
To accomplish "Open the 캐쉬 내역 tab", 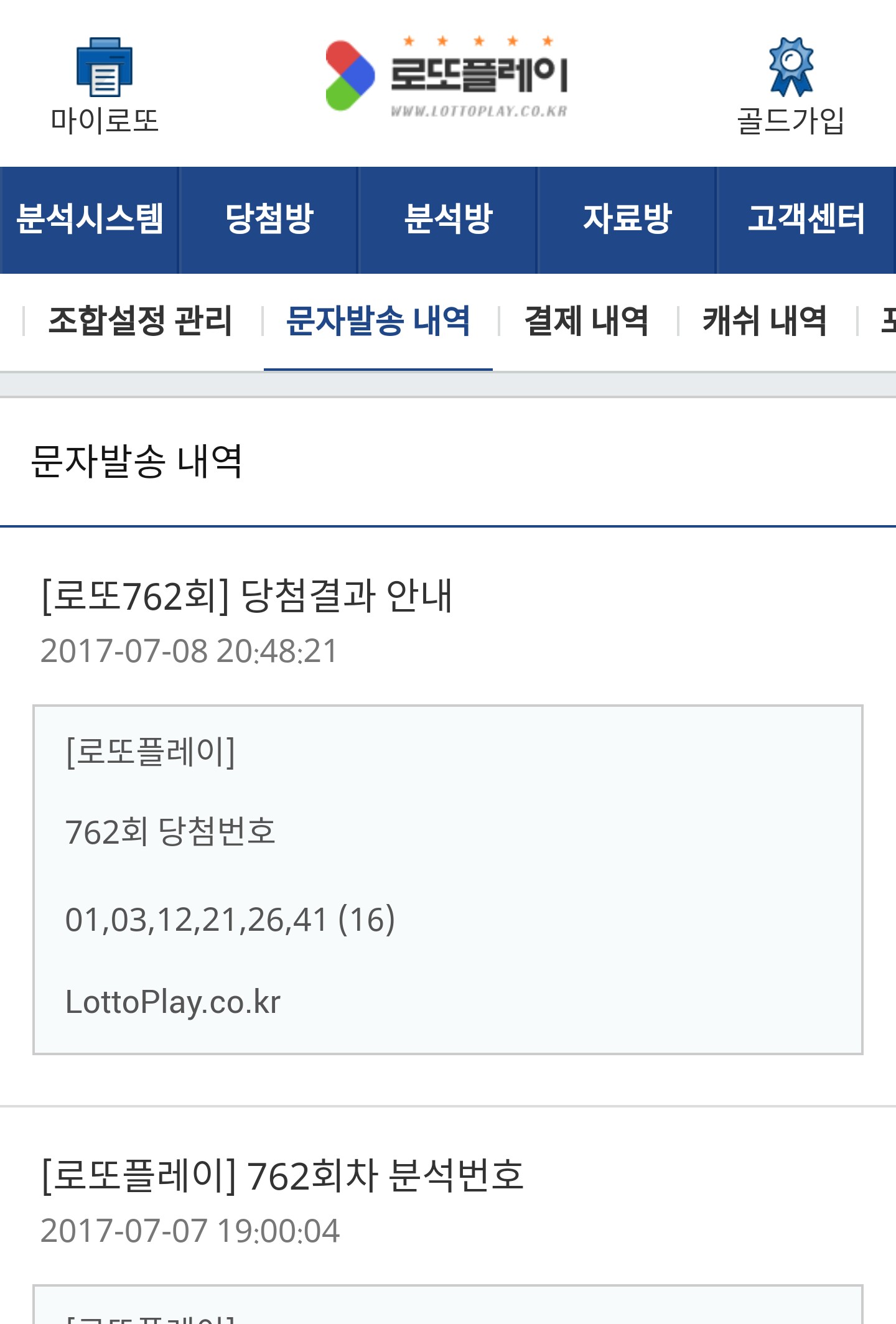I will (765, 321).
